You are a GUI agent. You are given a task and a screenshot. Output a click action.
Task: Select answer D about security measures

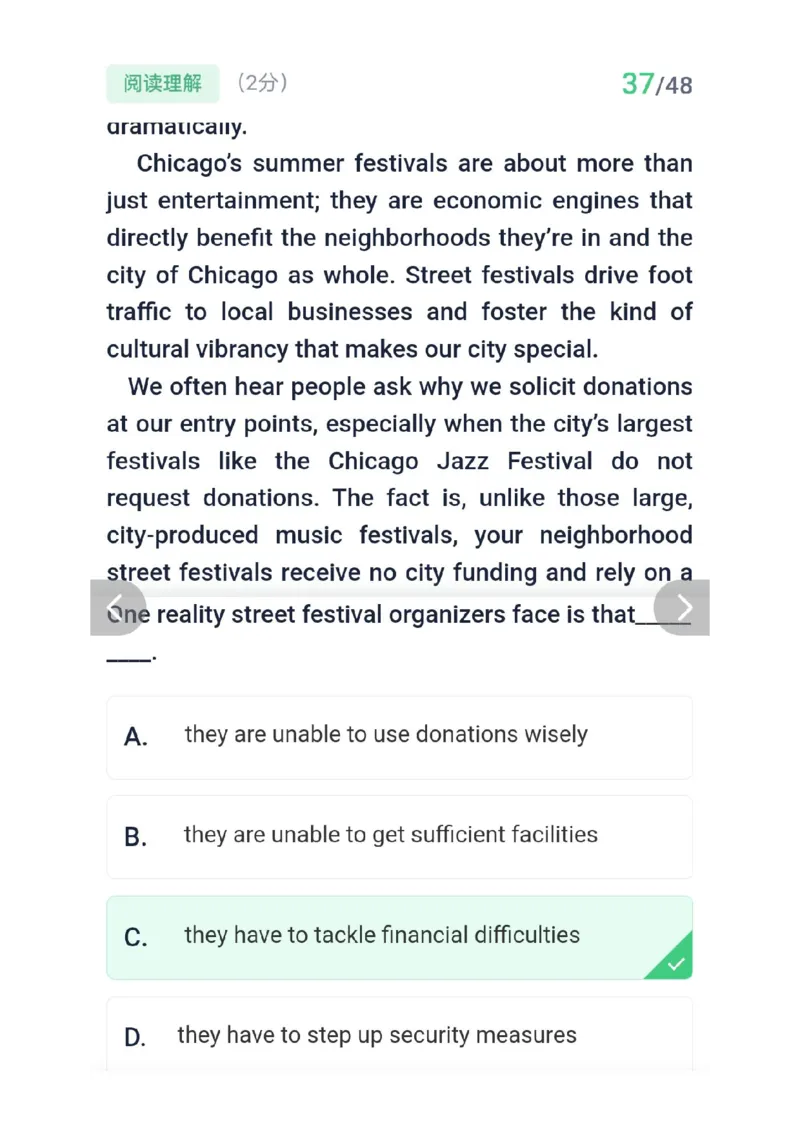pyautogui.click(x=399, y=1036)
